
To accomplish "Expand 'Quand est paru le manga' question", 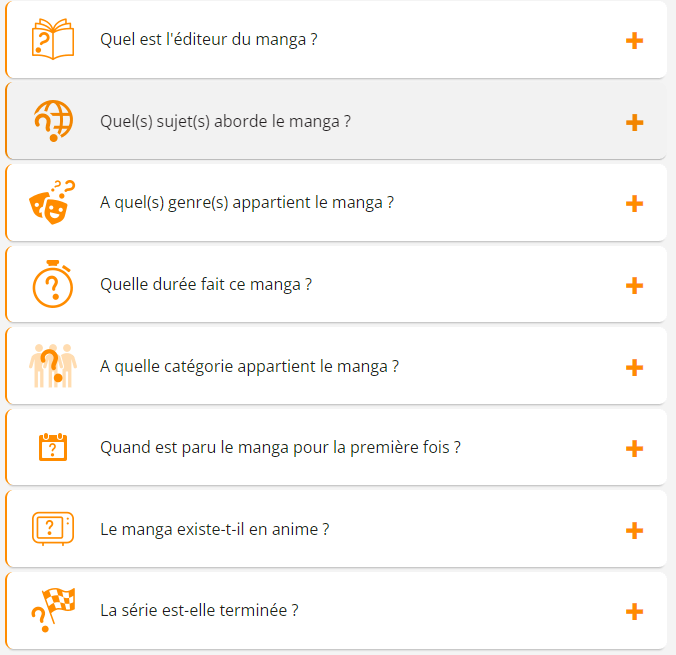I will (x=633, y=448).
